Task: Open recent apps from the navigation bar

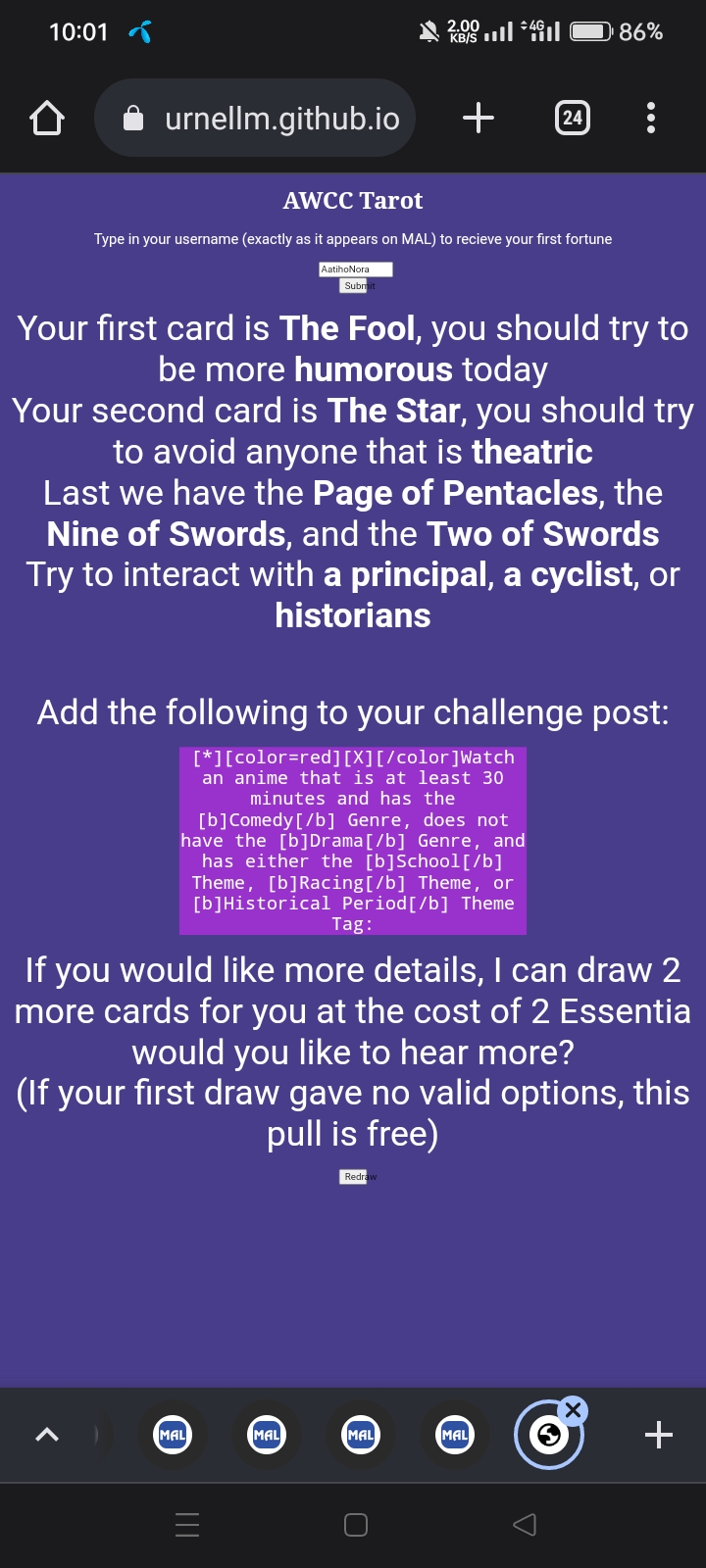Action: (187, 1524)
